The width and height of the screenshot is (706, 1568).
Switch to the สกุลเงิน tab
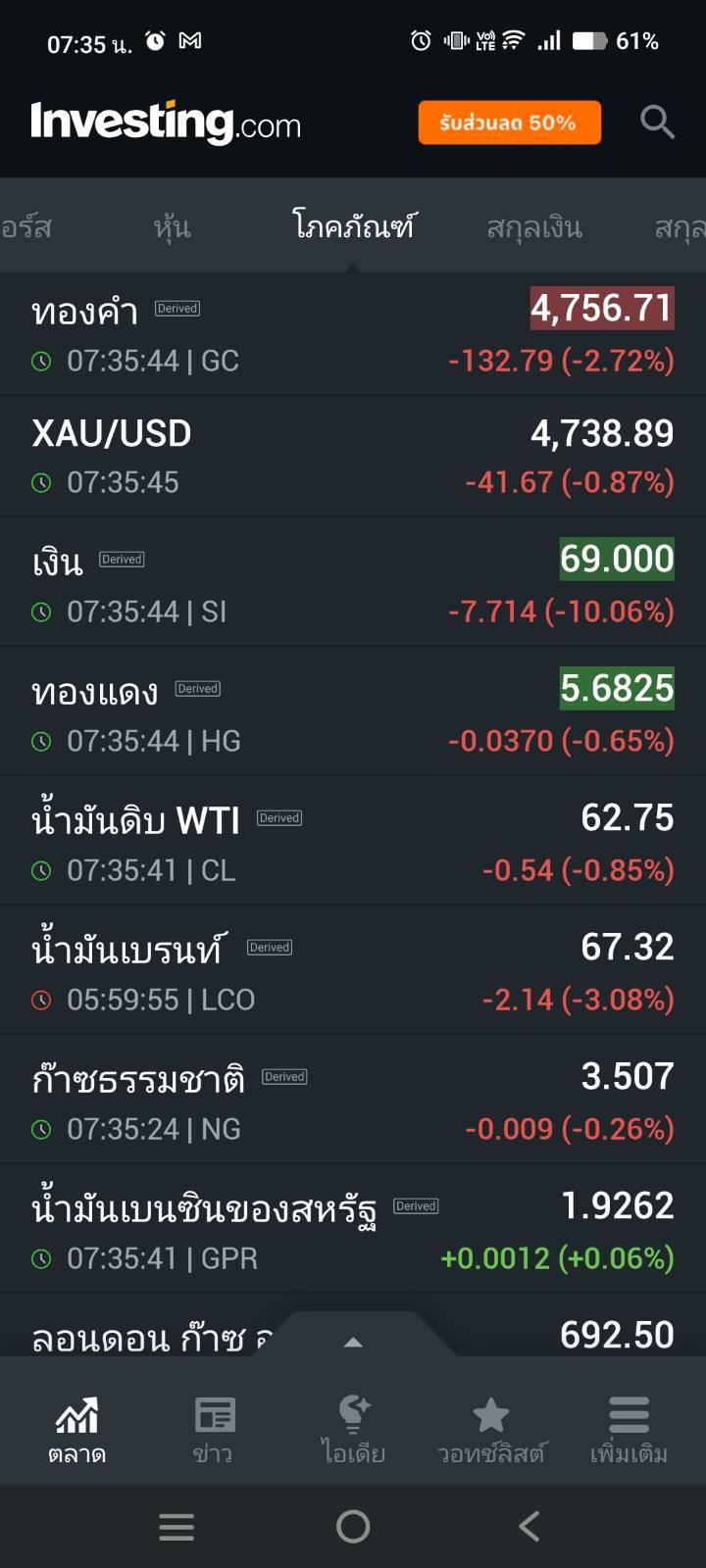tap(534, 227)
